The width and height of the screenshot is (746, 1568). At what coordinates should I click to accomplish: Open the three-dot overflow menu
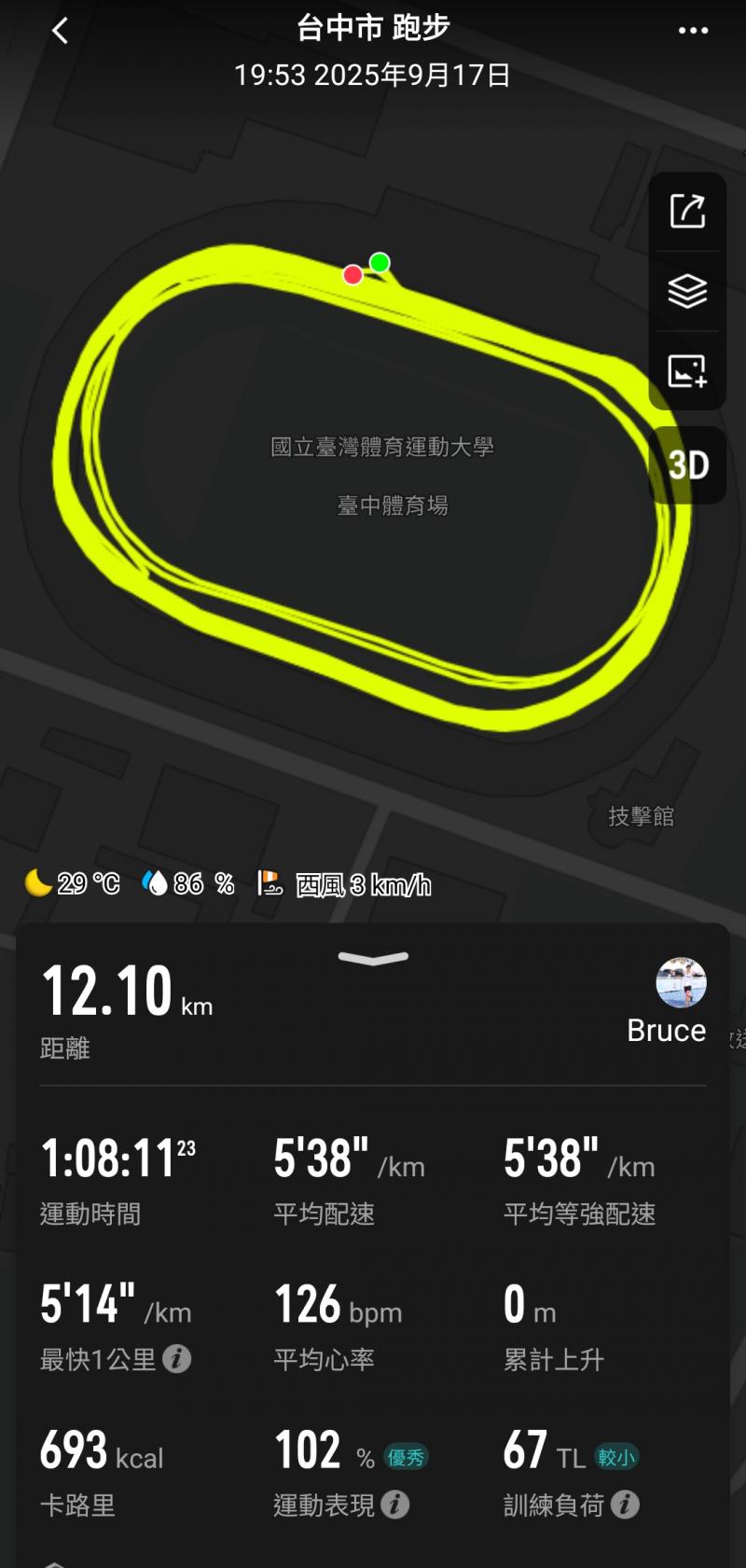[x=693, y=31]
